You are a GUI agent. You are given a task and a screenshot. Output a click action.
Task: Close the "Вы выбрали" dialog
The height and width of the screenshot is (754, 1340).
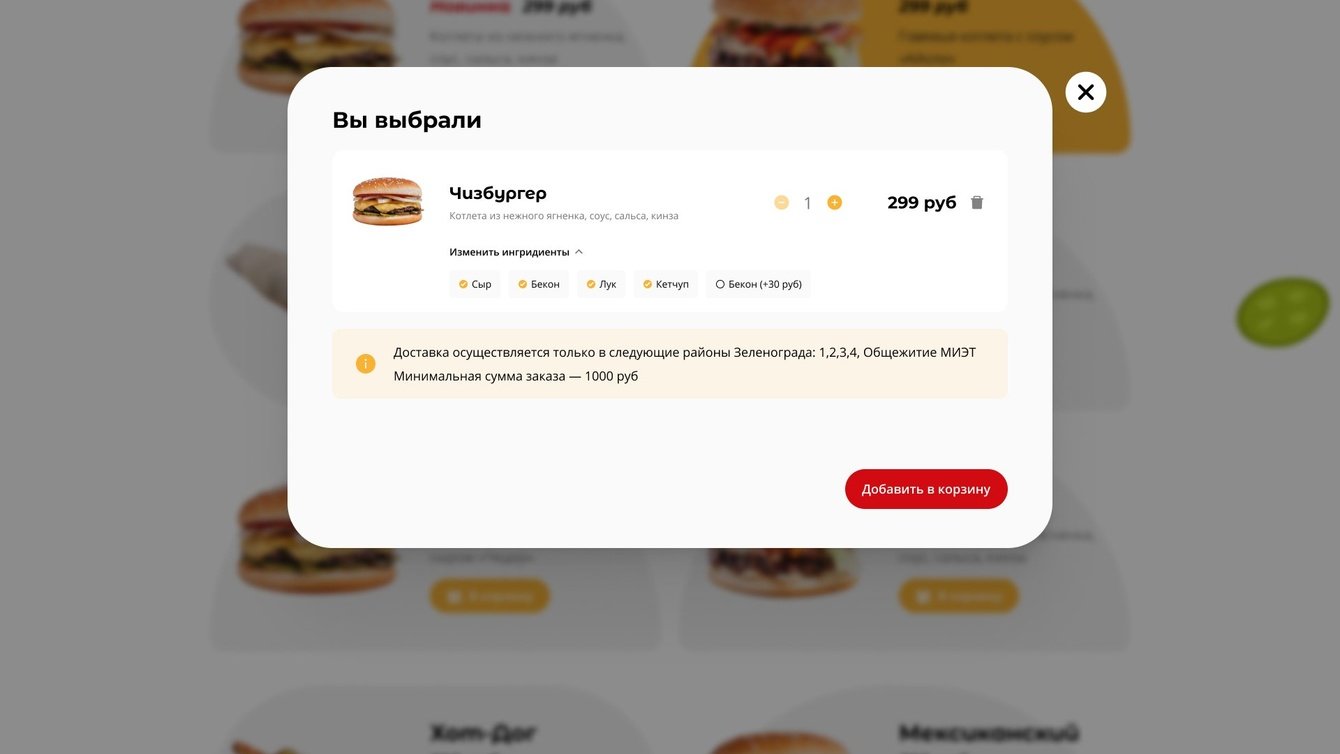coord(1085,92)
